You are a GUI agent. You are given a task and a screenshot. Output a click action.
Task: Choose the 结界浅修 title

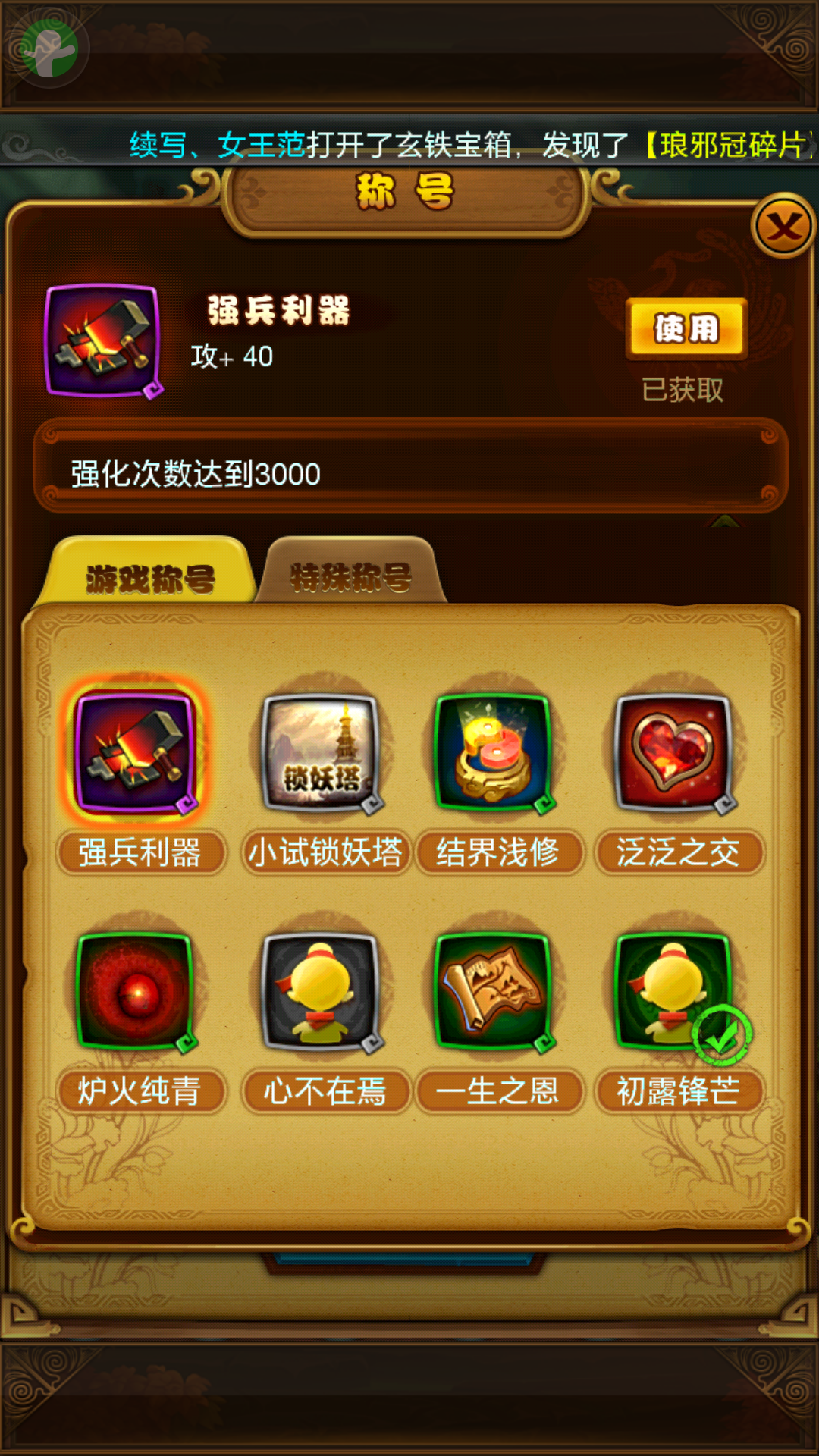point(494,753)
